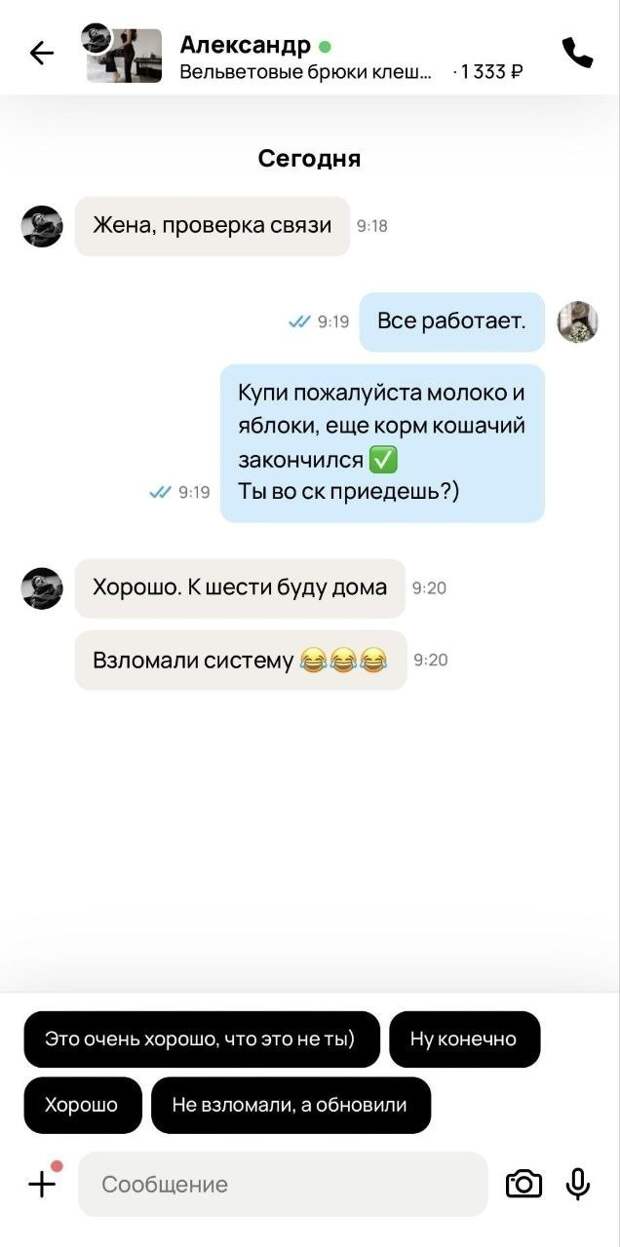Reply with the "Хорошо" suggestion chip
The width and height of the screenshot is (620, 1247).
[x=81, y=1105]
